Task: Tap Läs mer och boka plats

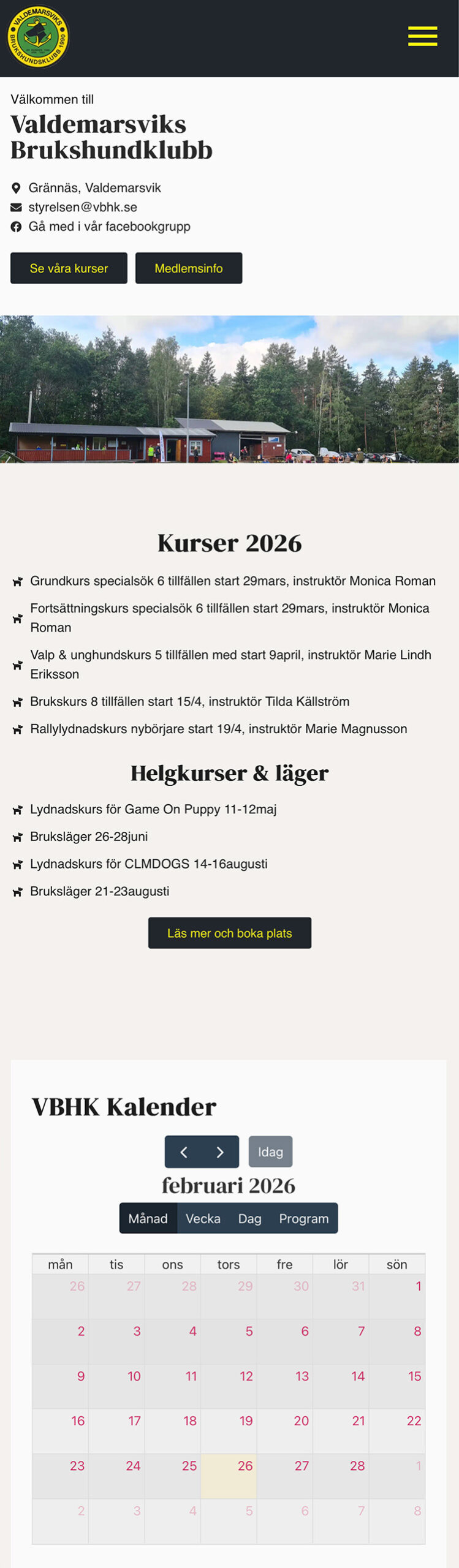Action: tap(229, 933)
